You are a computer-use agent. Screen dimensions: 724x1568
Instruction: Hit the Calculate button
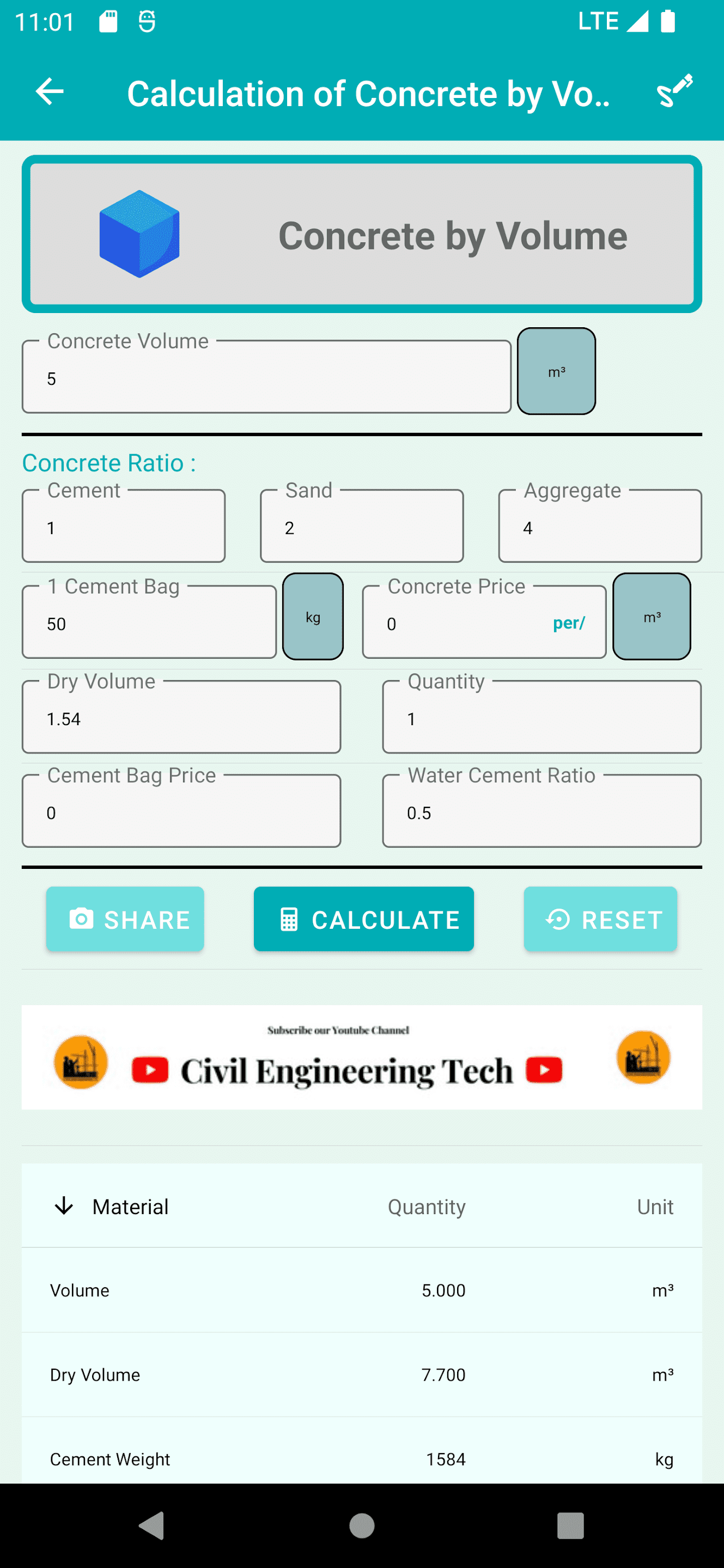[363, 919]
